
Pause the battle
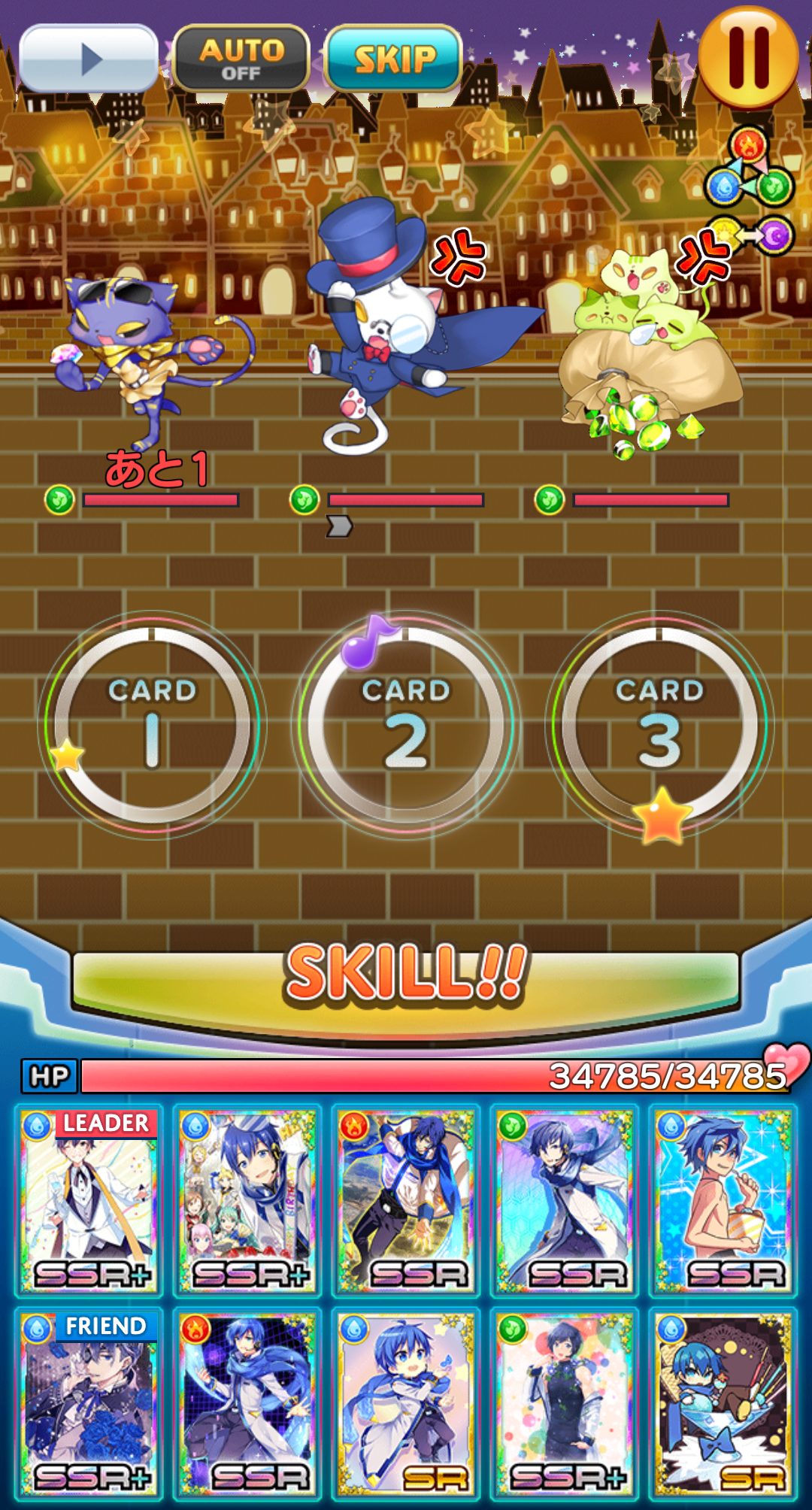click(748, 57)
